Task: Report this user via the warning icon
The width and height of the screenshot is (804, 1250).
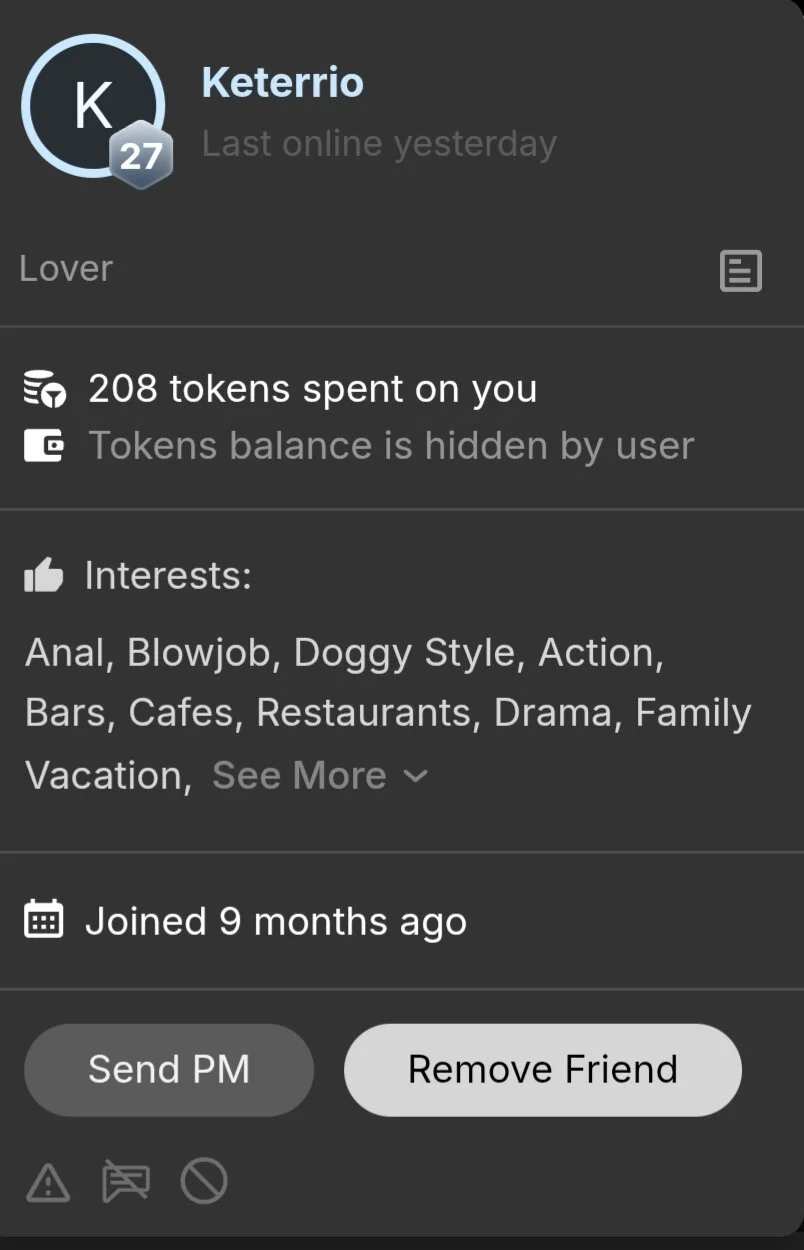Action: tap(48, 1183)
